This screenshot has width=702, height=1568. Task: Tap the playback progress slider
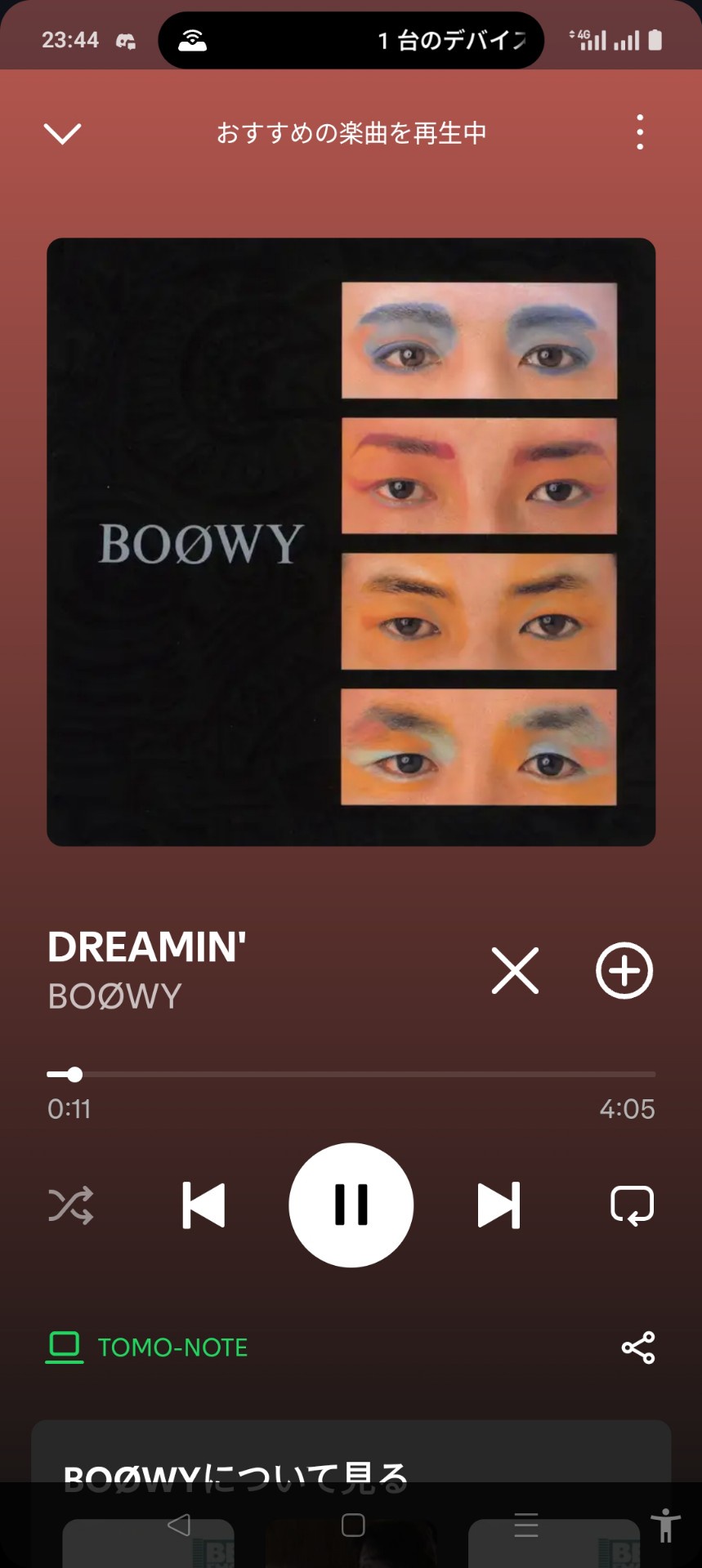tap(351, 1074)
